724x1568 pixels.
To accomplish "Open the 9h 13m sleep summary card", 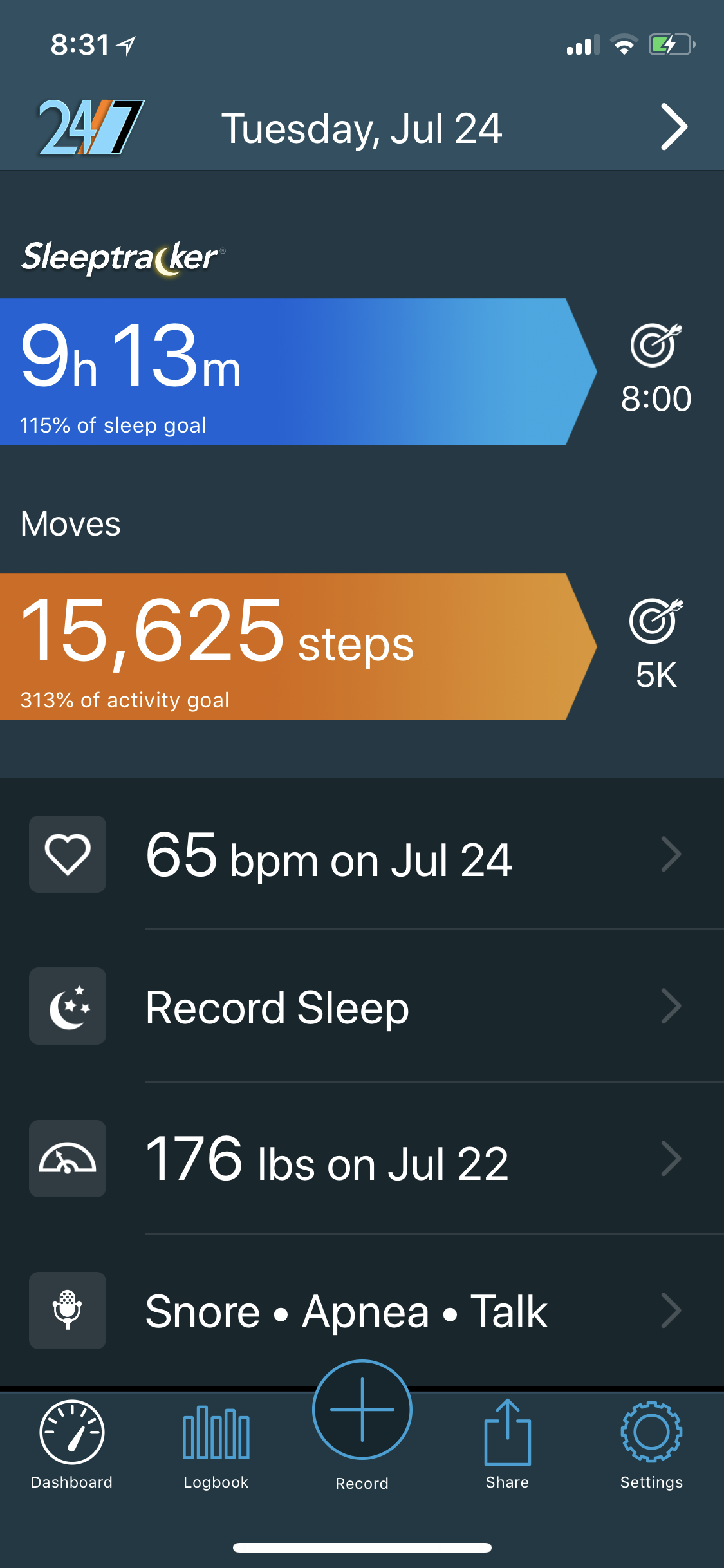I will coord(283,371).
